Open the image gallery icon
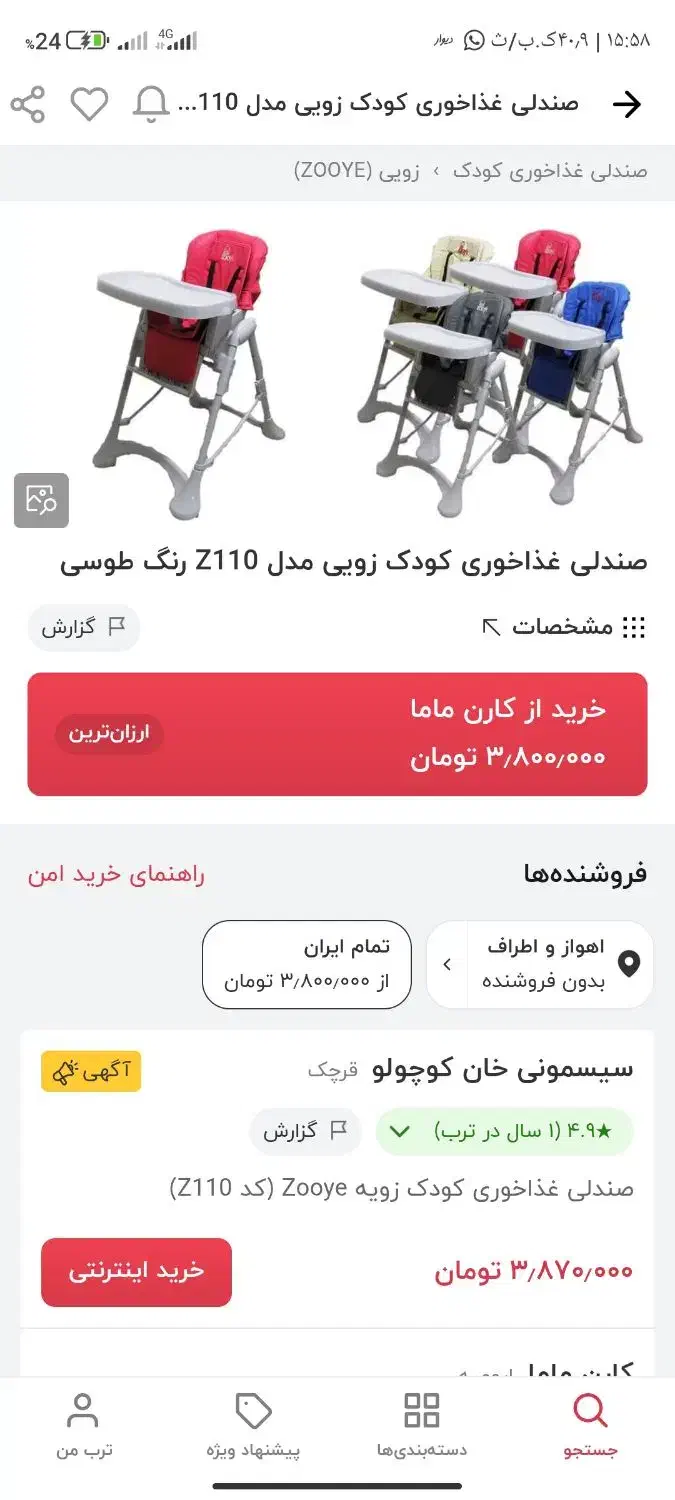Screen dimensions: 675x1500 [x=41, y=500]
